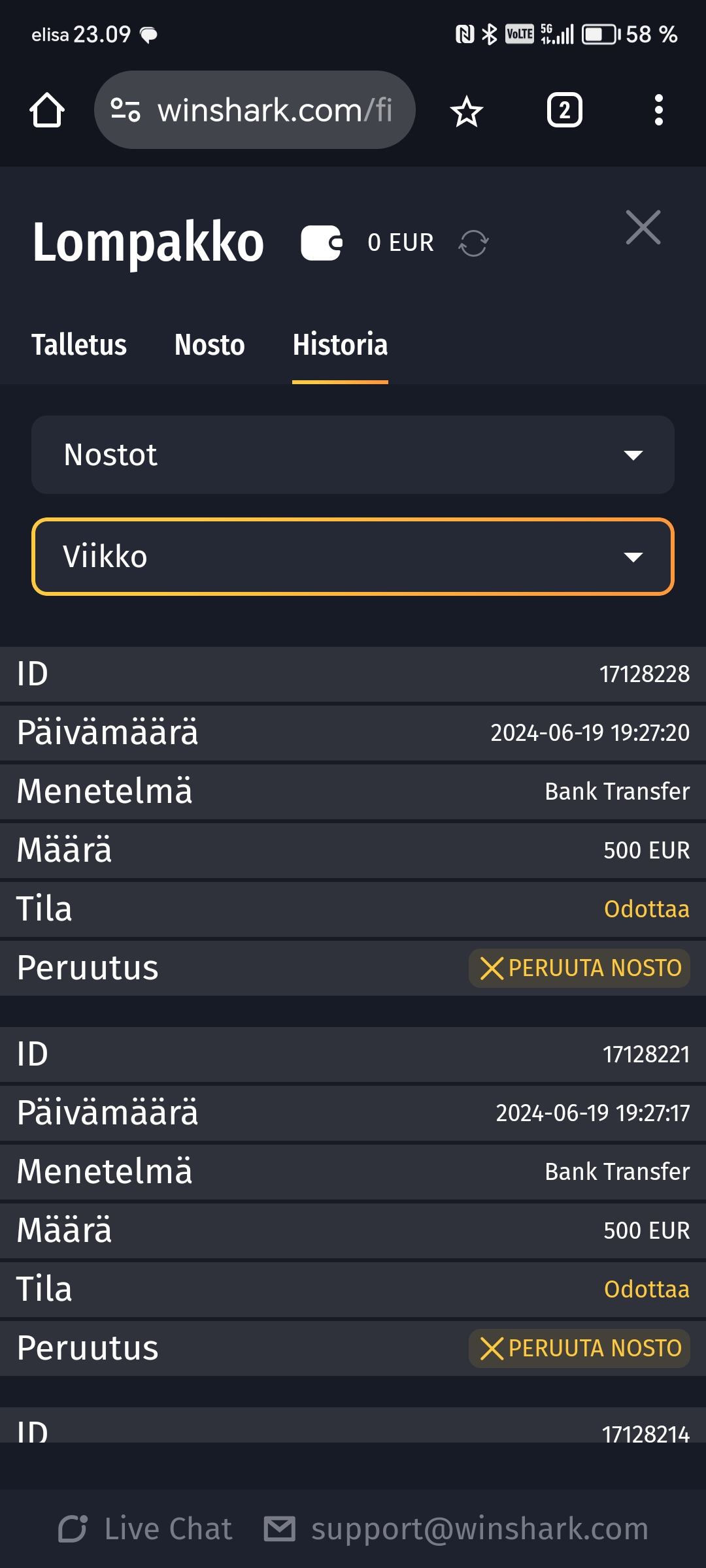Cancel withdrawal with ID 17128228
The height and width of the screenshot is (1568, 706).
[579, 968]
